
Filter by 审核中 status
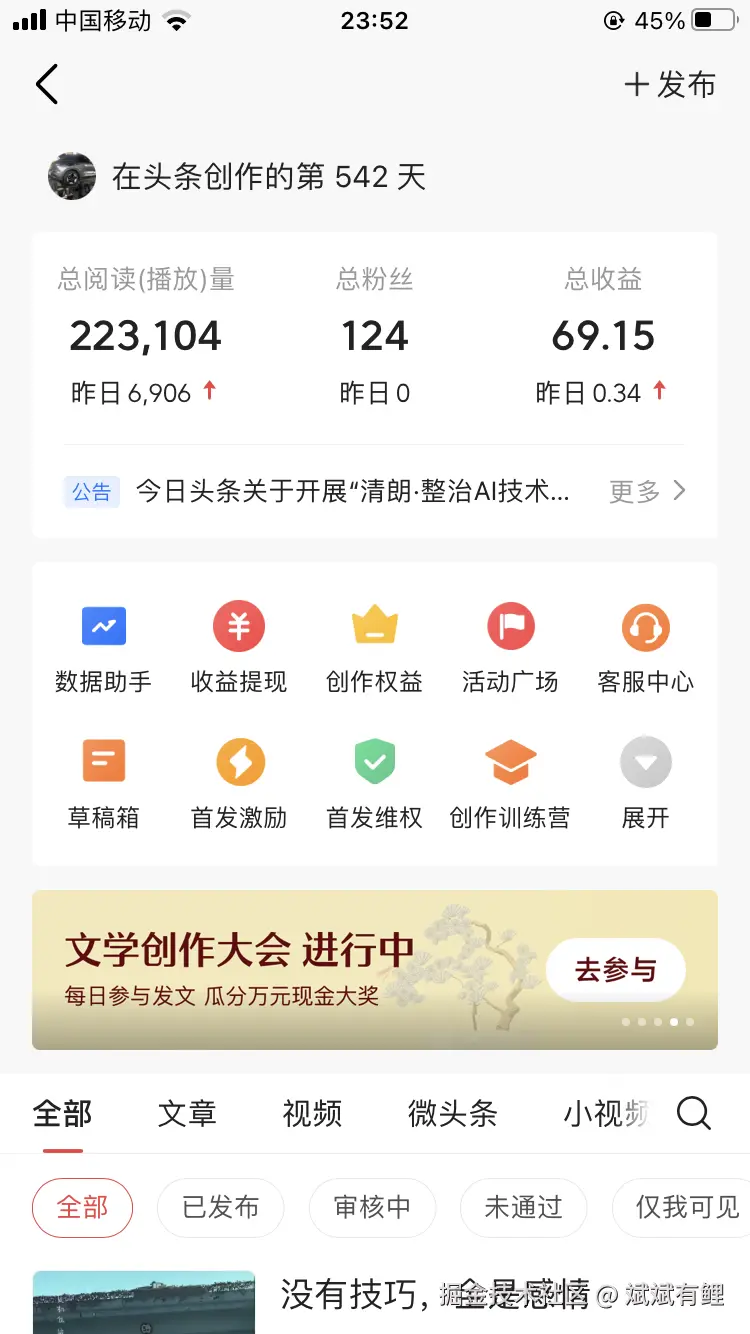pos(372,1208)
